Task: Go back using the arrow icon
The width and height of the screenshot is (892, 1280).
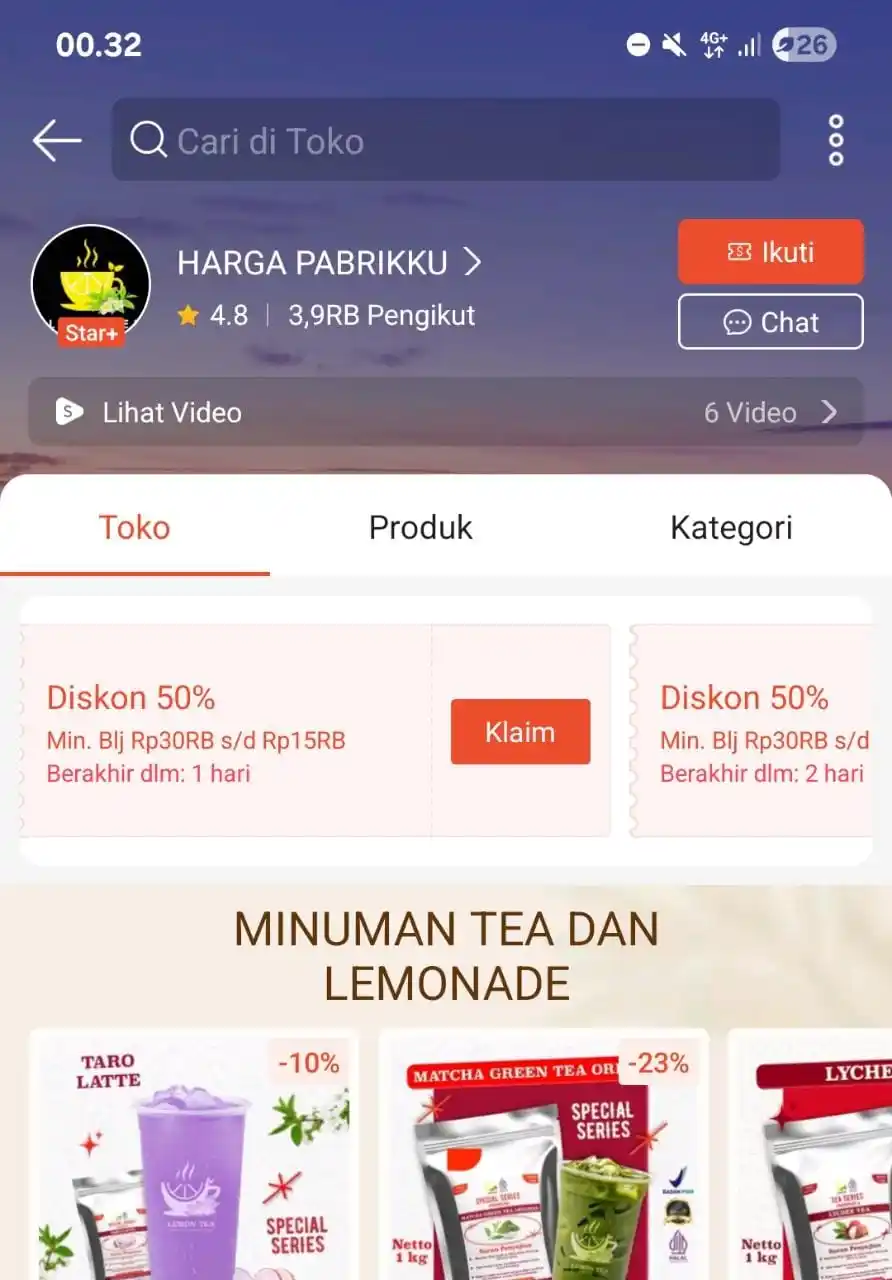Action: (56, 141)
